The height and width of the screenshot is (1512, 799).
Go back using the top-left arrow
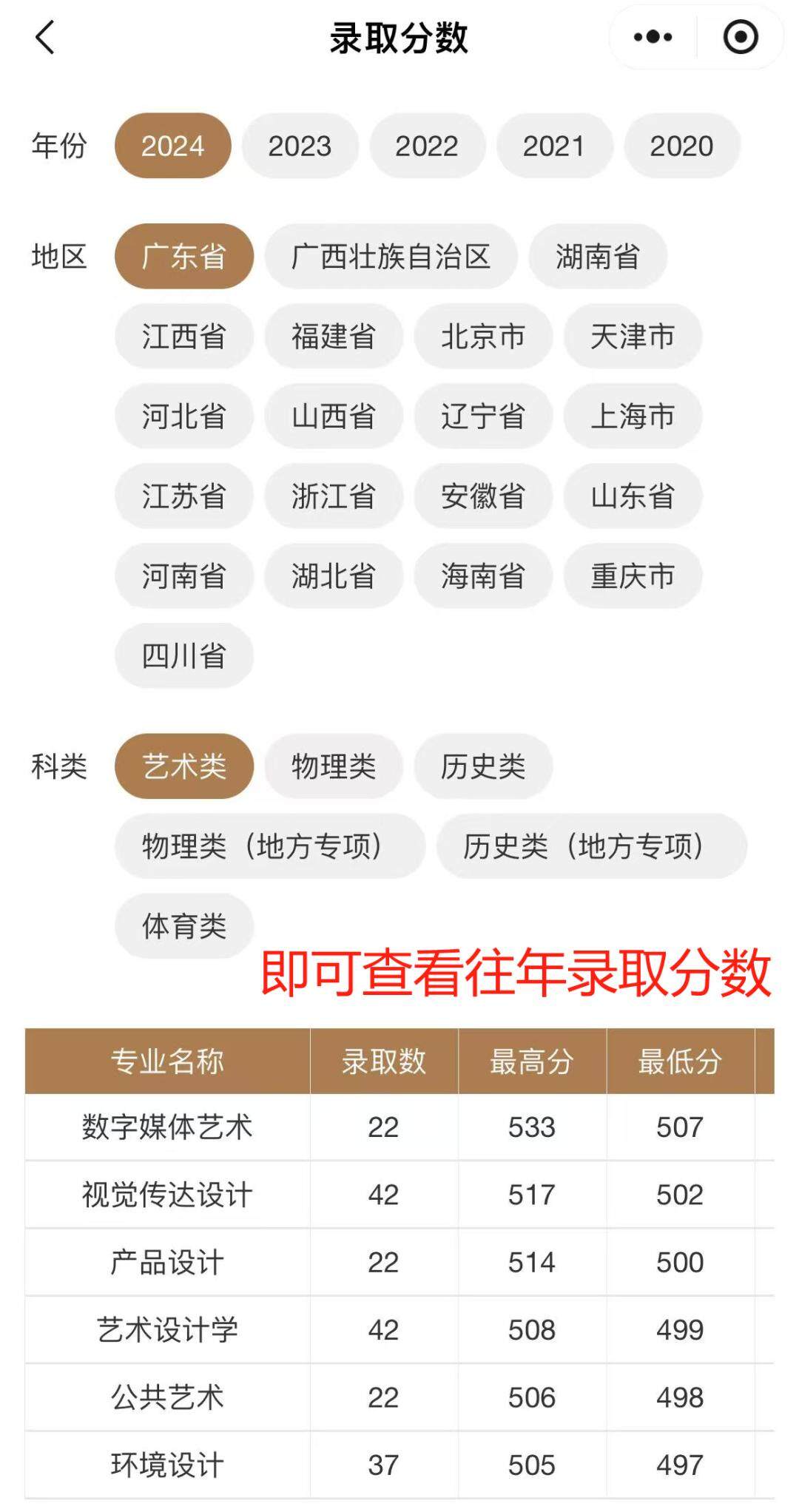45,37
